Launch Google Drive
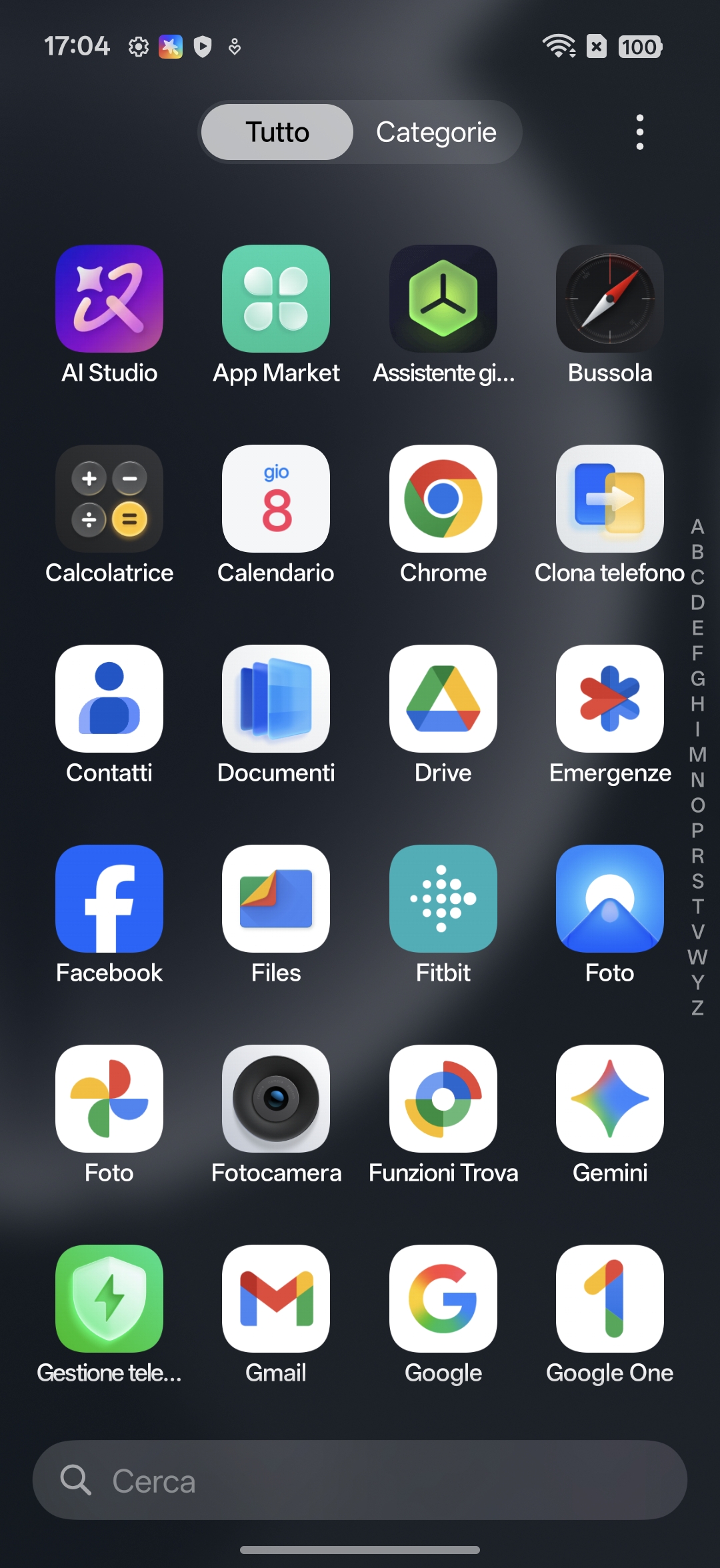 click(443, 699)
